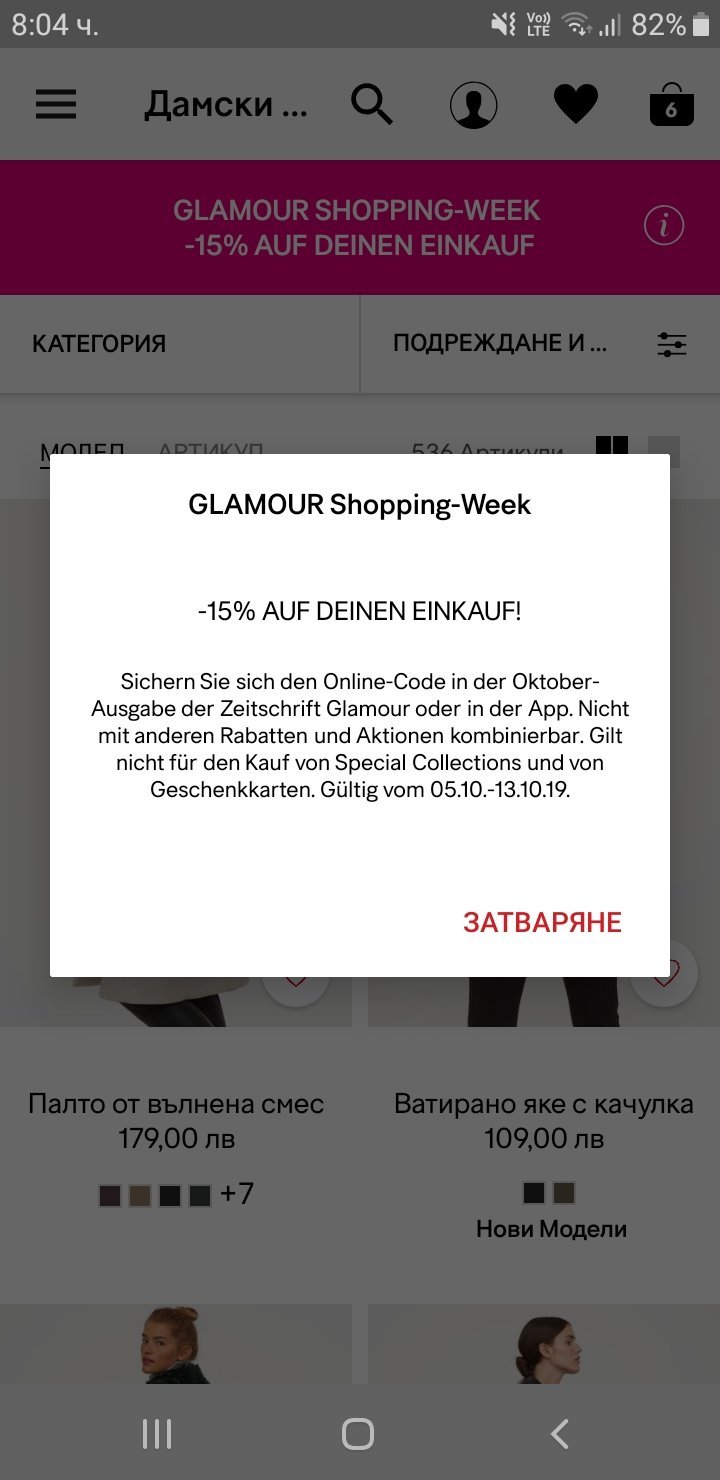
Task: Tap the info icon on the GLAMOUR banner
Action: pyautogui.click(x=664, y=226)
